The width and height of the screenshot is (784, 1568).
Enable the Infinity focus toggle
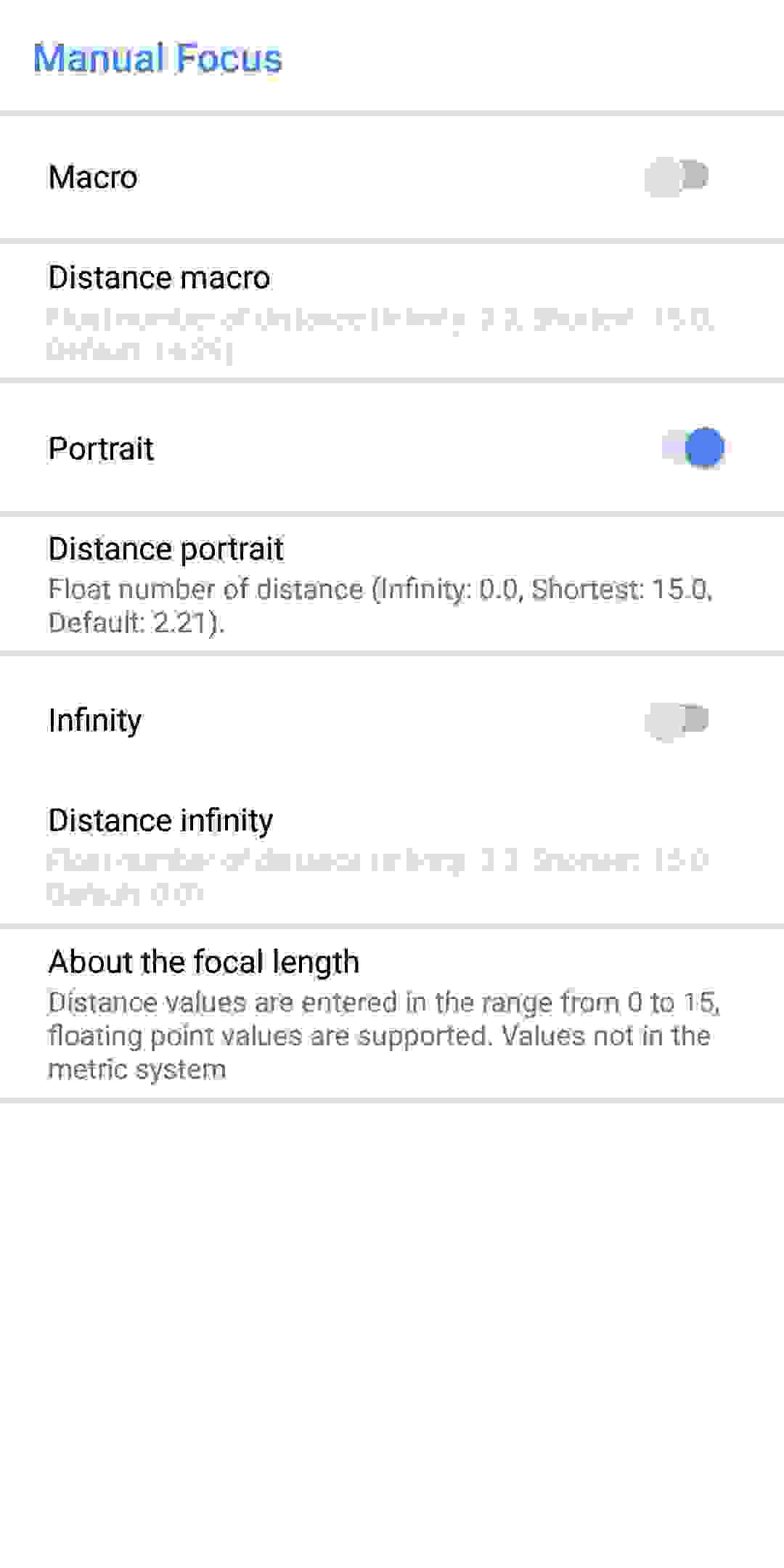[676, 720]
